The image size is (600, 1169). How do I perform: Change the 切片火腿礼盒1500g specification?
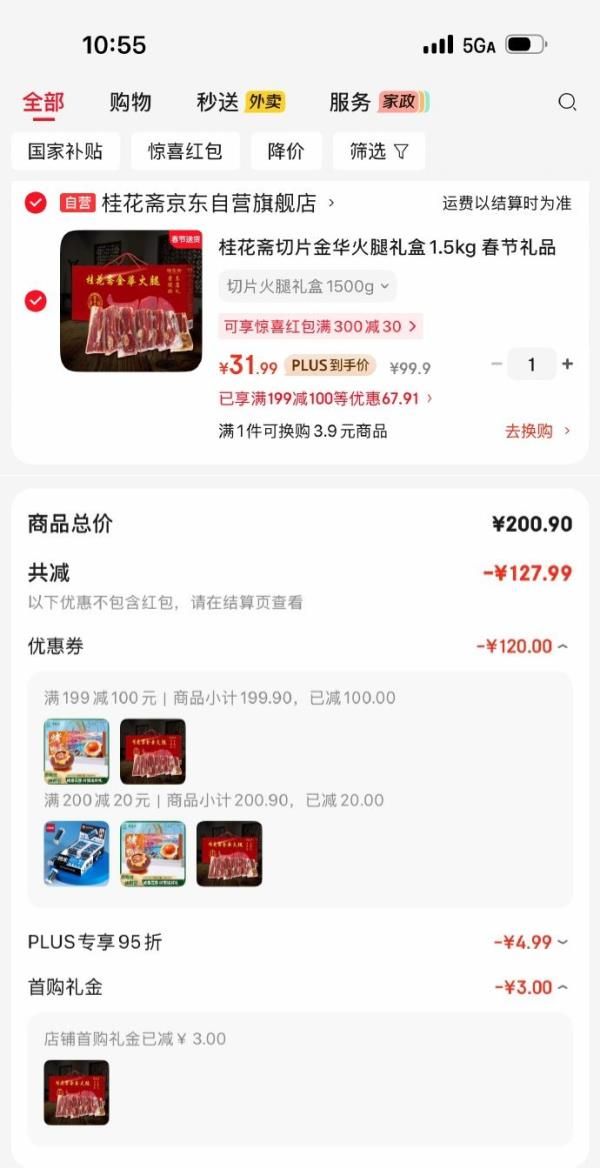(308, 287)
